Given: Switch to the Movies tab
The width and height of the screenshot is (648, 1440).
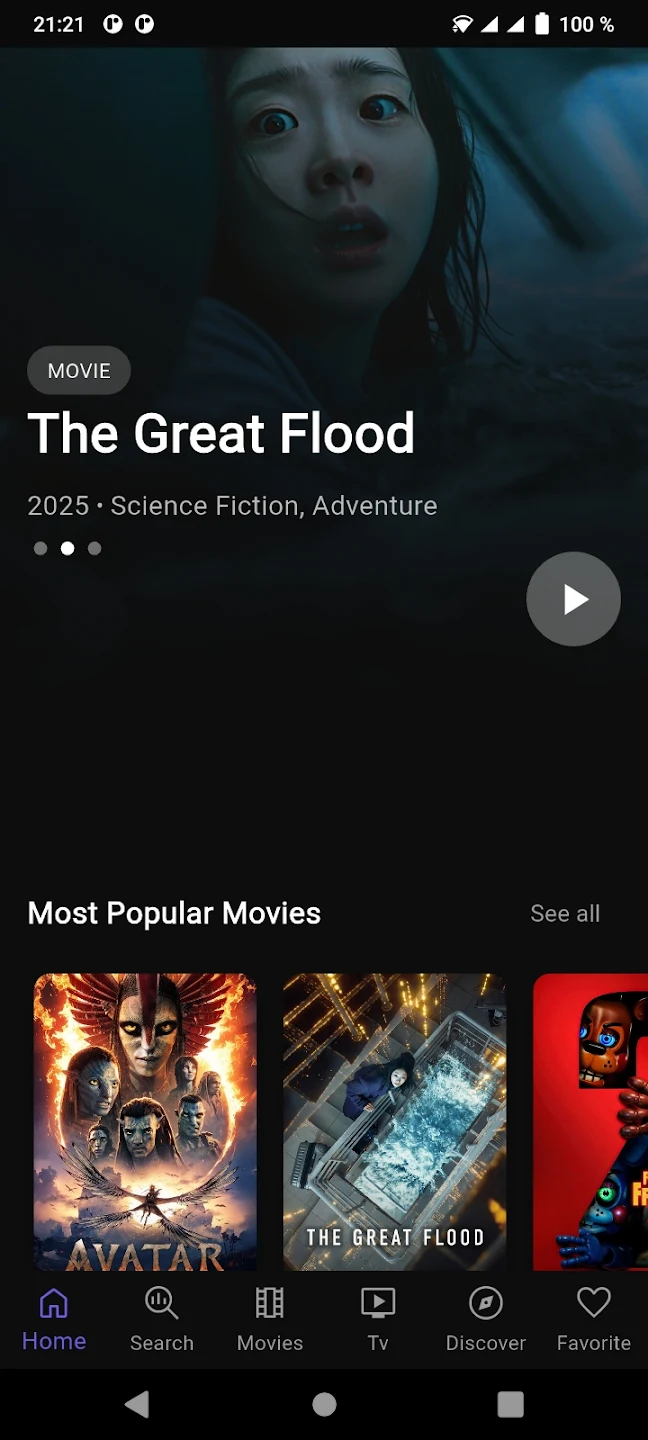Looking at the screenshot, I should (270, 1320).
